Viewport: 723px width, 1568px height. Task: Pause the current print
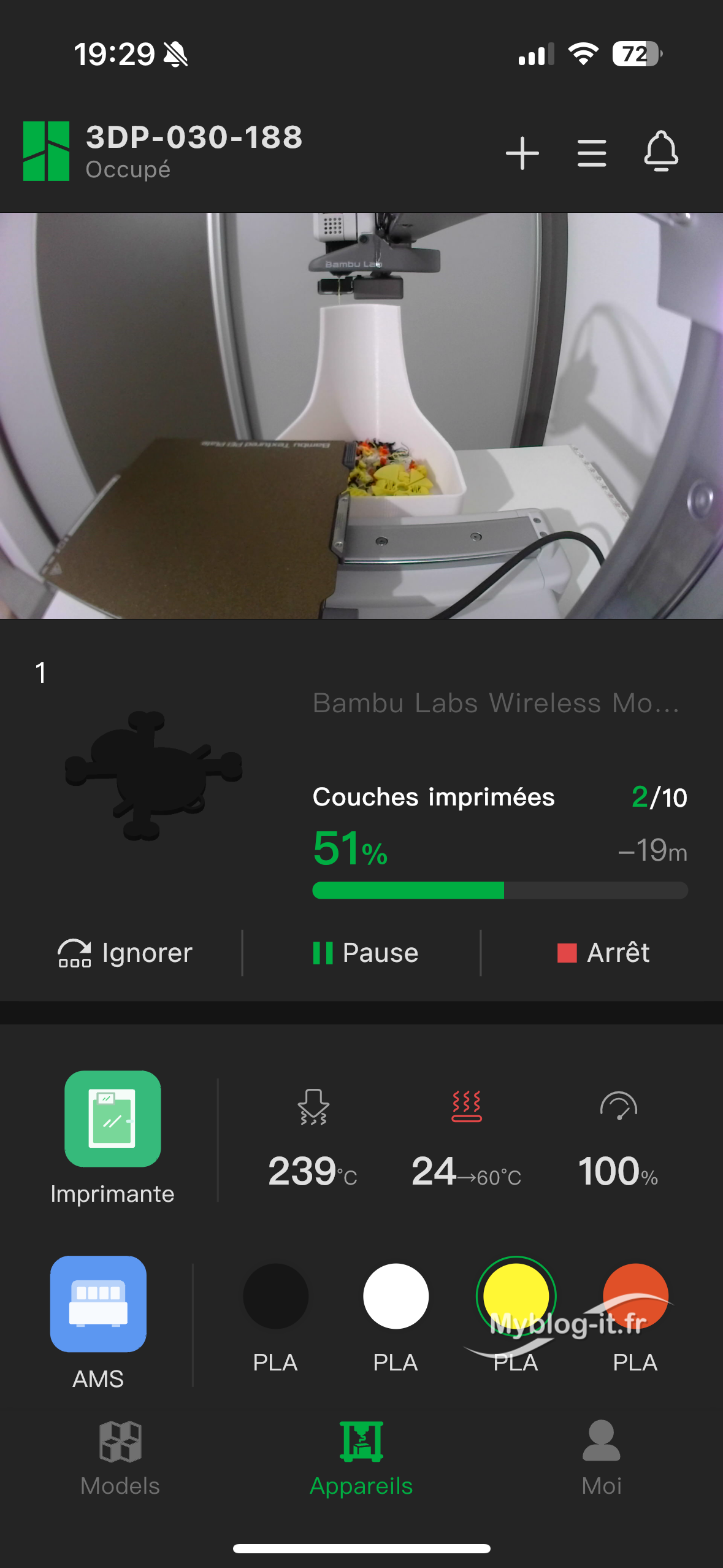(365, 953)
